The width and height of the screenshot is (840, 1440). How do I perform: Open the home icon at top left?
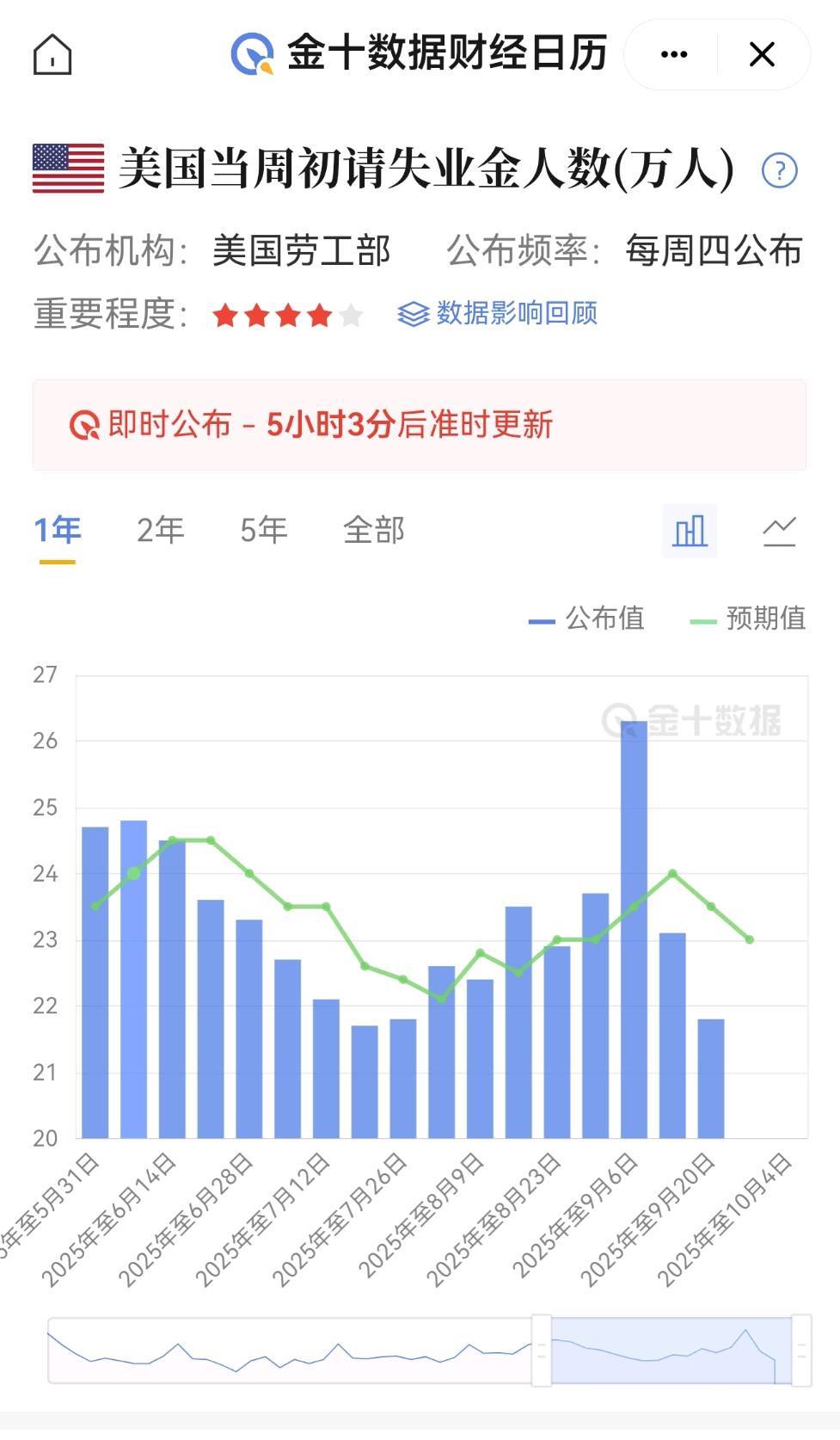click(53, 53)
